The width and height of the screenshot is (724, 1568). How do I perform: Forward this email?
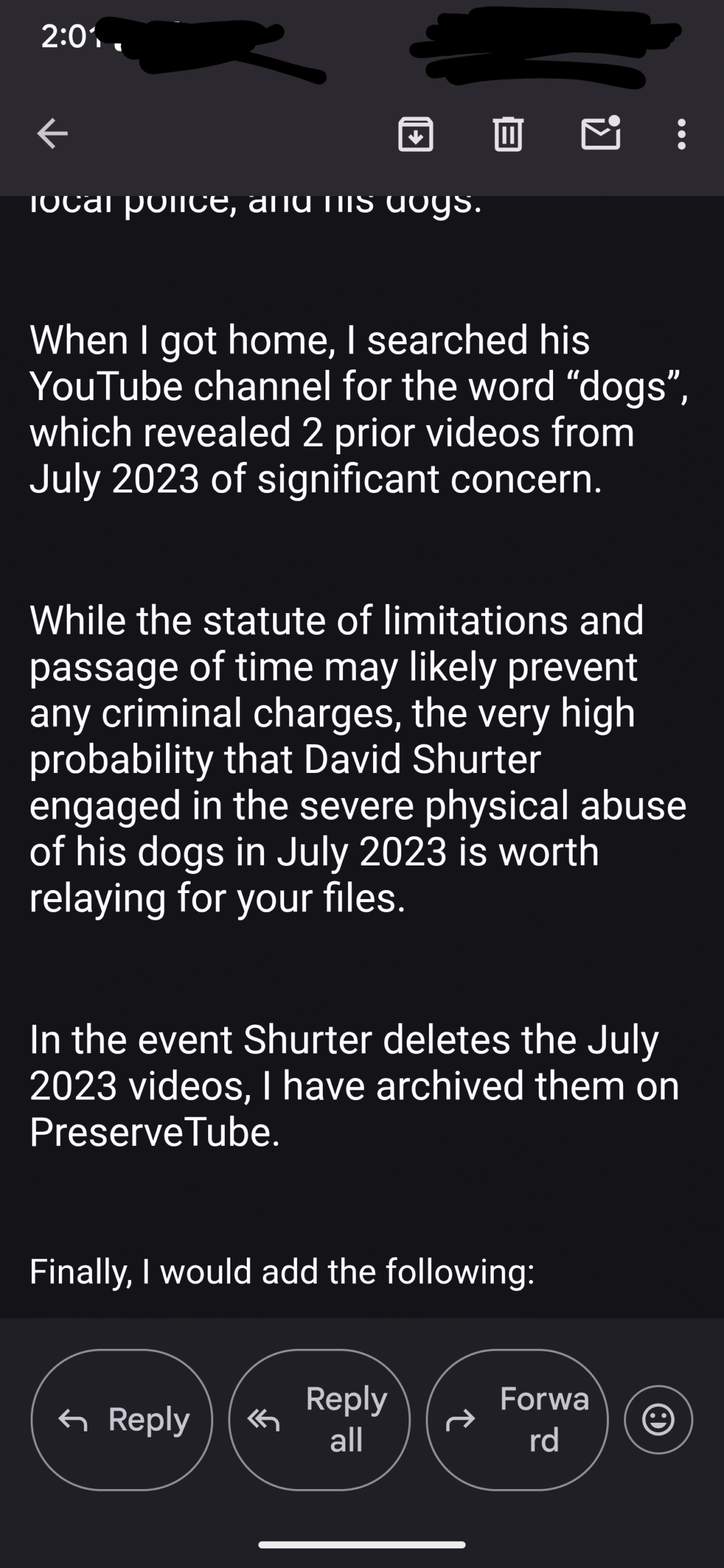tap(517, 1420)
